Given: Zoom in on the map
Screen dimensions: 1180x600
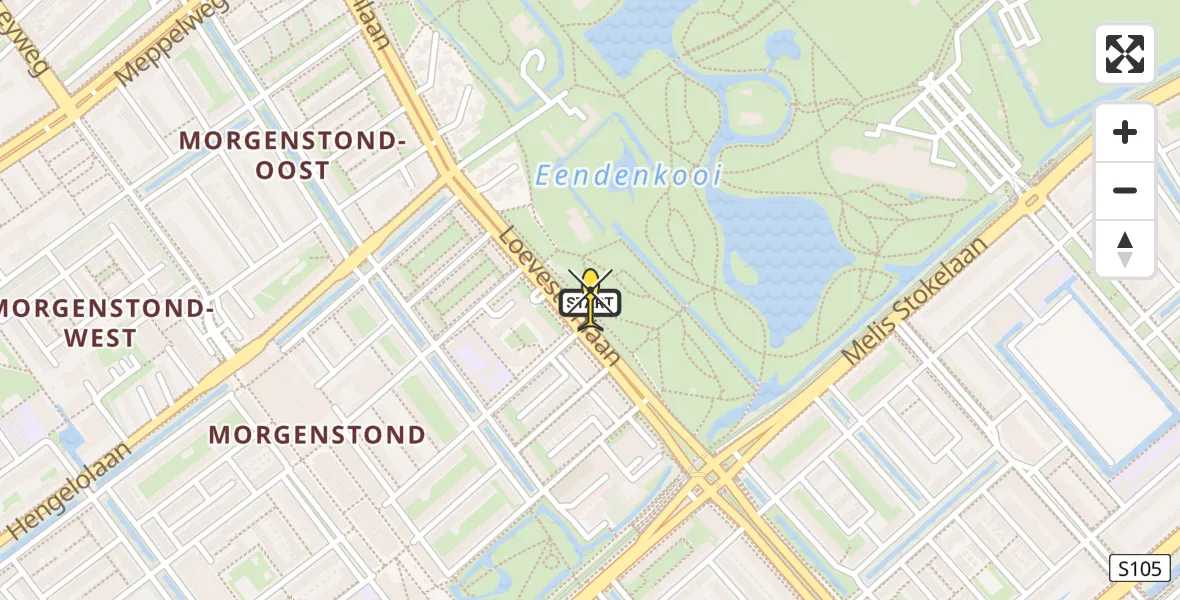Looking at the screenshot, I should (1125, 132).
